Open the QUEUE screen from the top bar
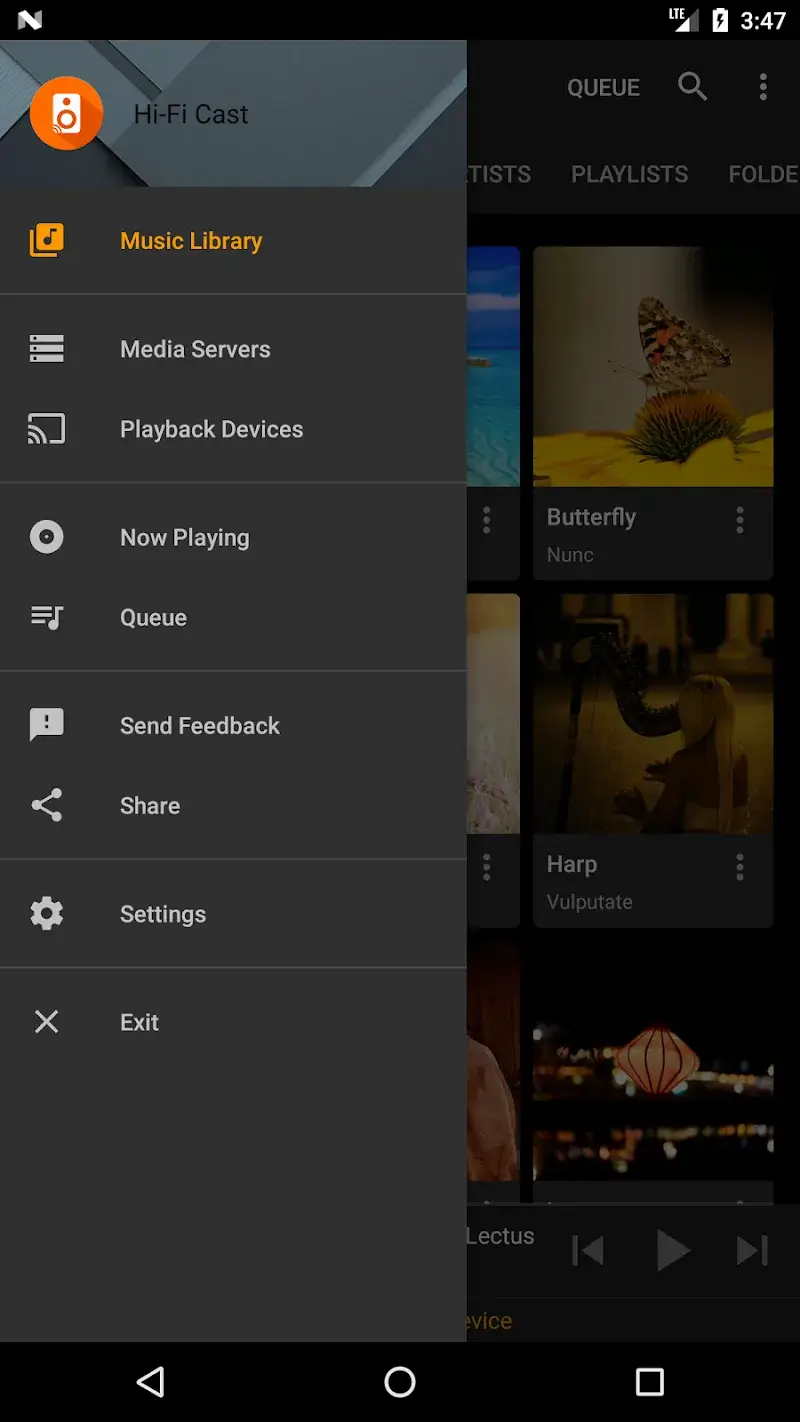 [603, 87]
